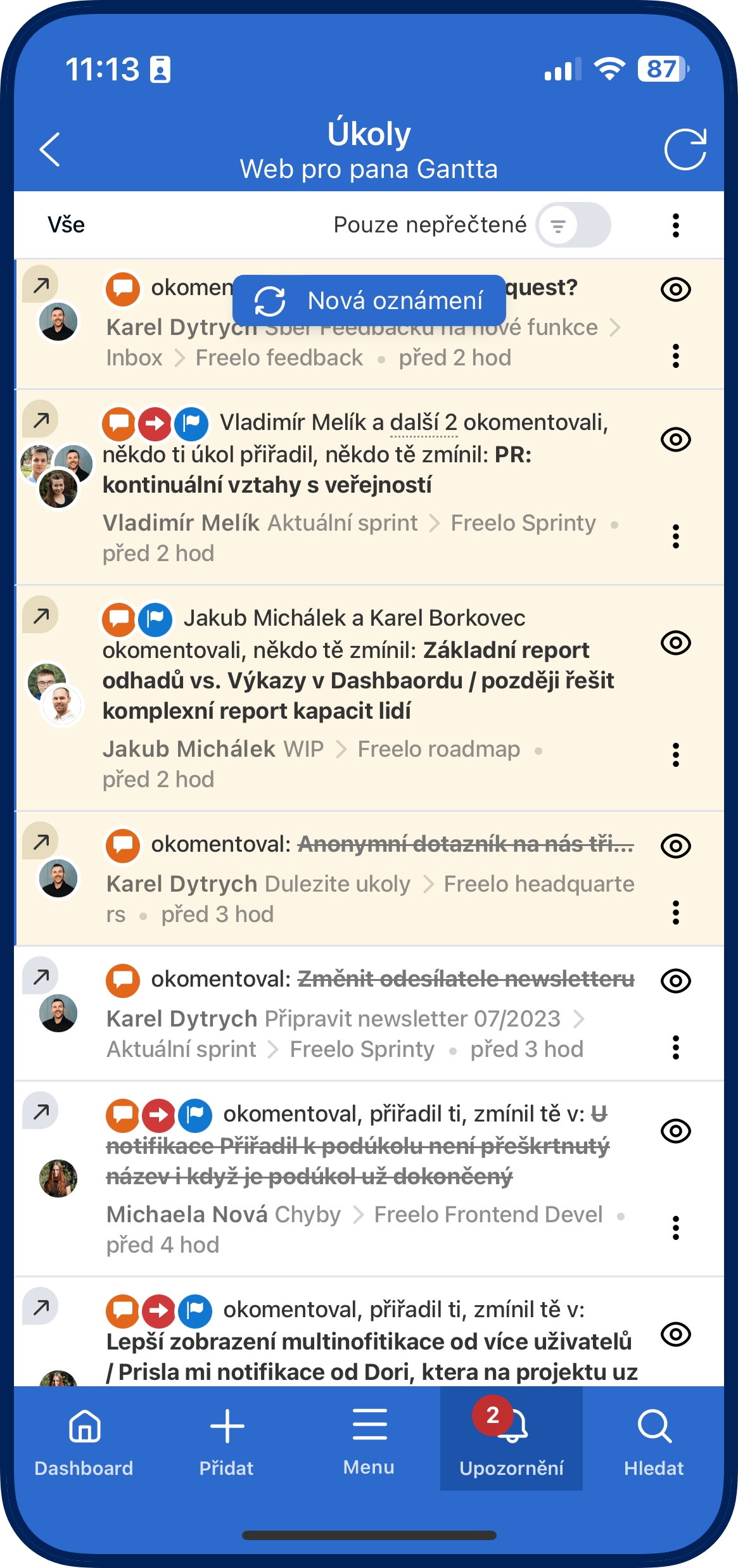Tap the Nová oznámení button
The height and width of the screenshot is (1568, 738).
369,300
